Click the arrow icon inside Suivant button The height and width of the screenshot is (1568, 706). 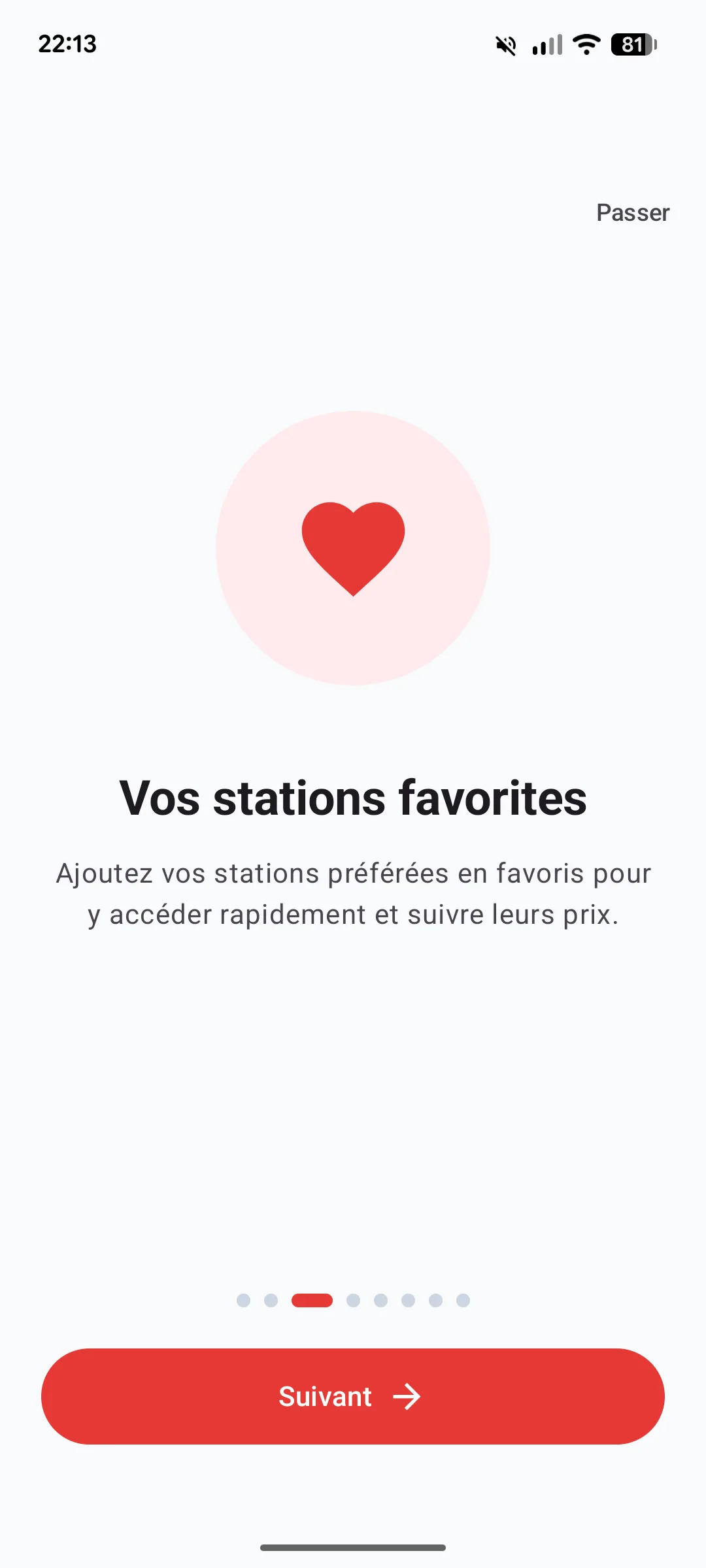[x=409, y=1396]
